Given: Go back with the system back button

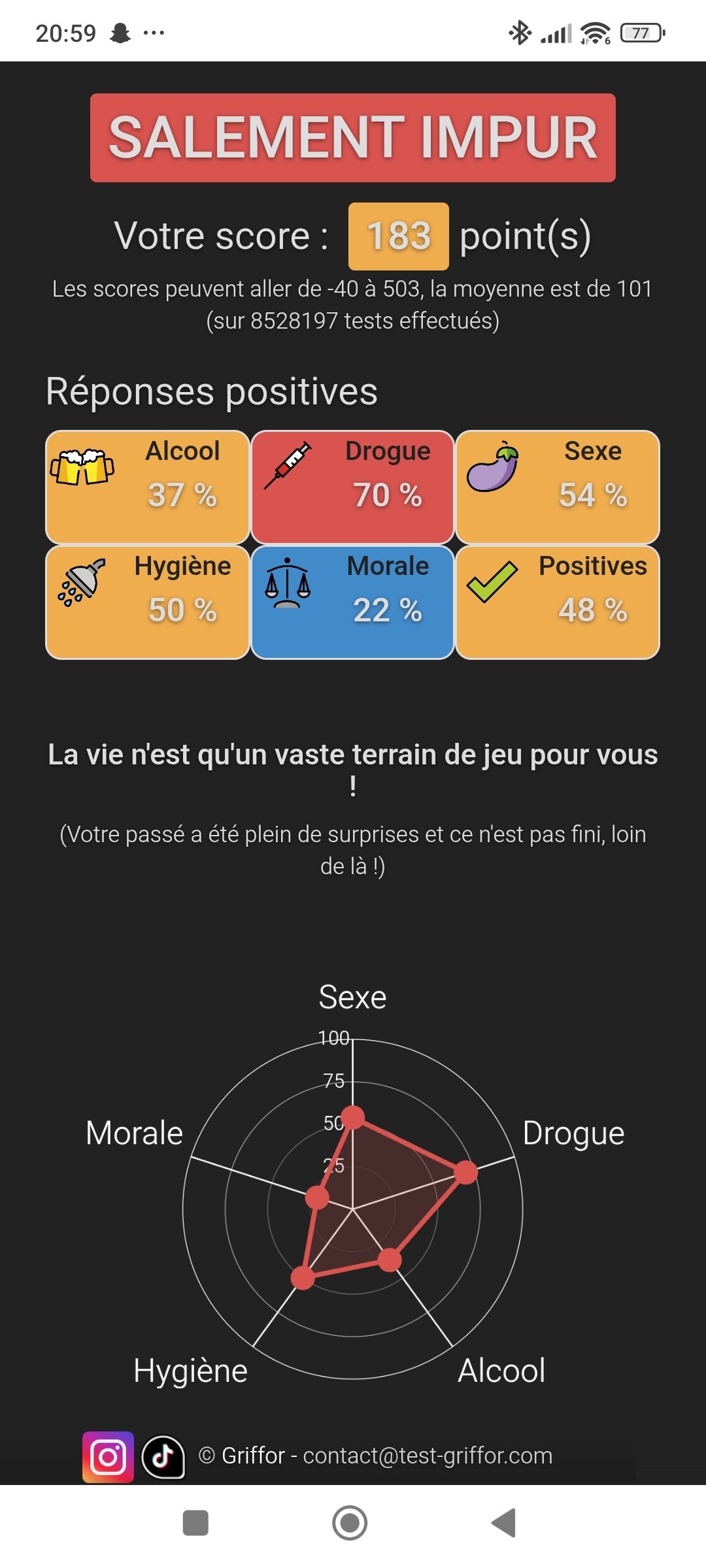Looking at the screenshot, I should point(504,1523).
